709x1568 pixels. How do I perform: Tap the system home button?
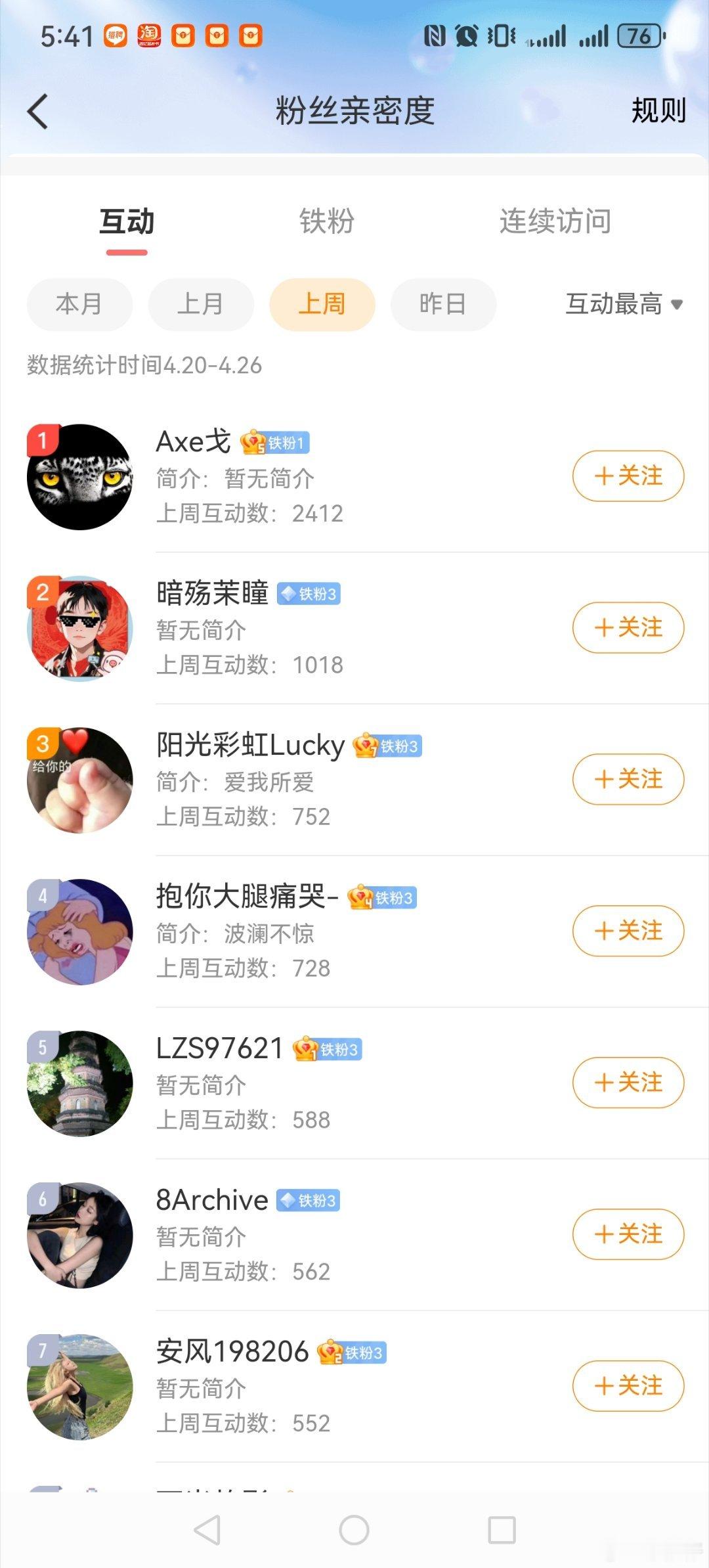click(354, 1530)
